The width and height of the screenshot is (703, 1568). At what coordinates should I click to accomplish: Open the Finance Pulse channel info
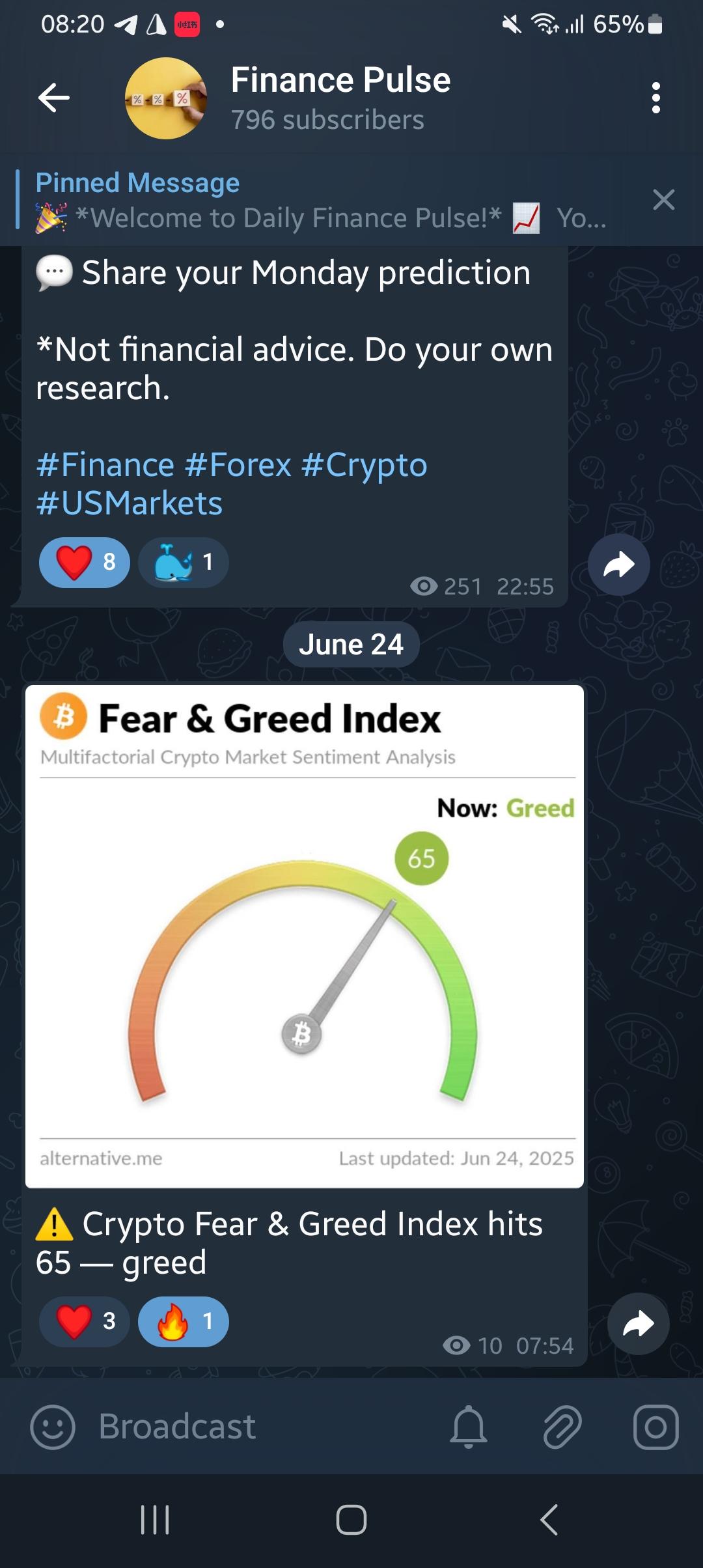[340, 98]
